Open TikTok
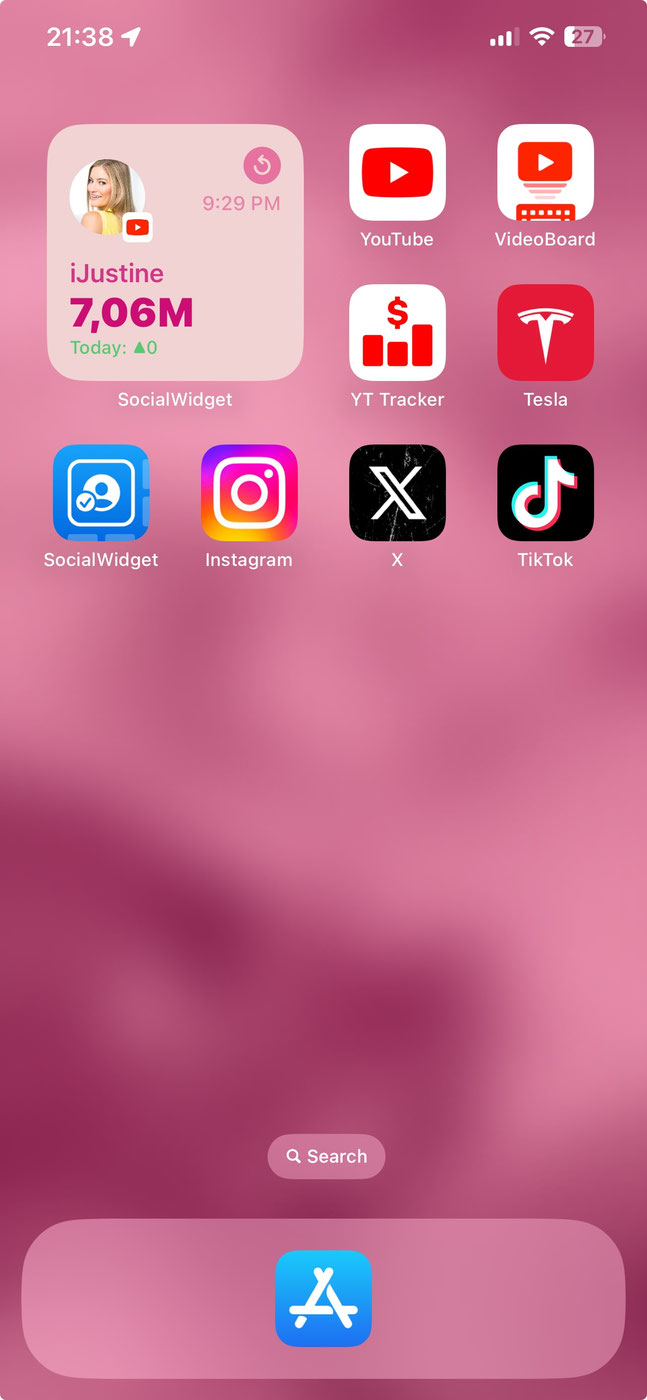Image resolution: width=647 pixels, height=1400 pixels. tap(545, 493)
